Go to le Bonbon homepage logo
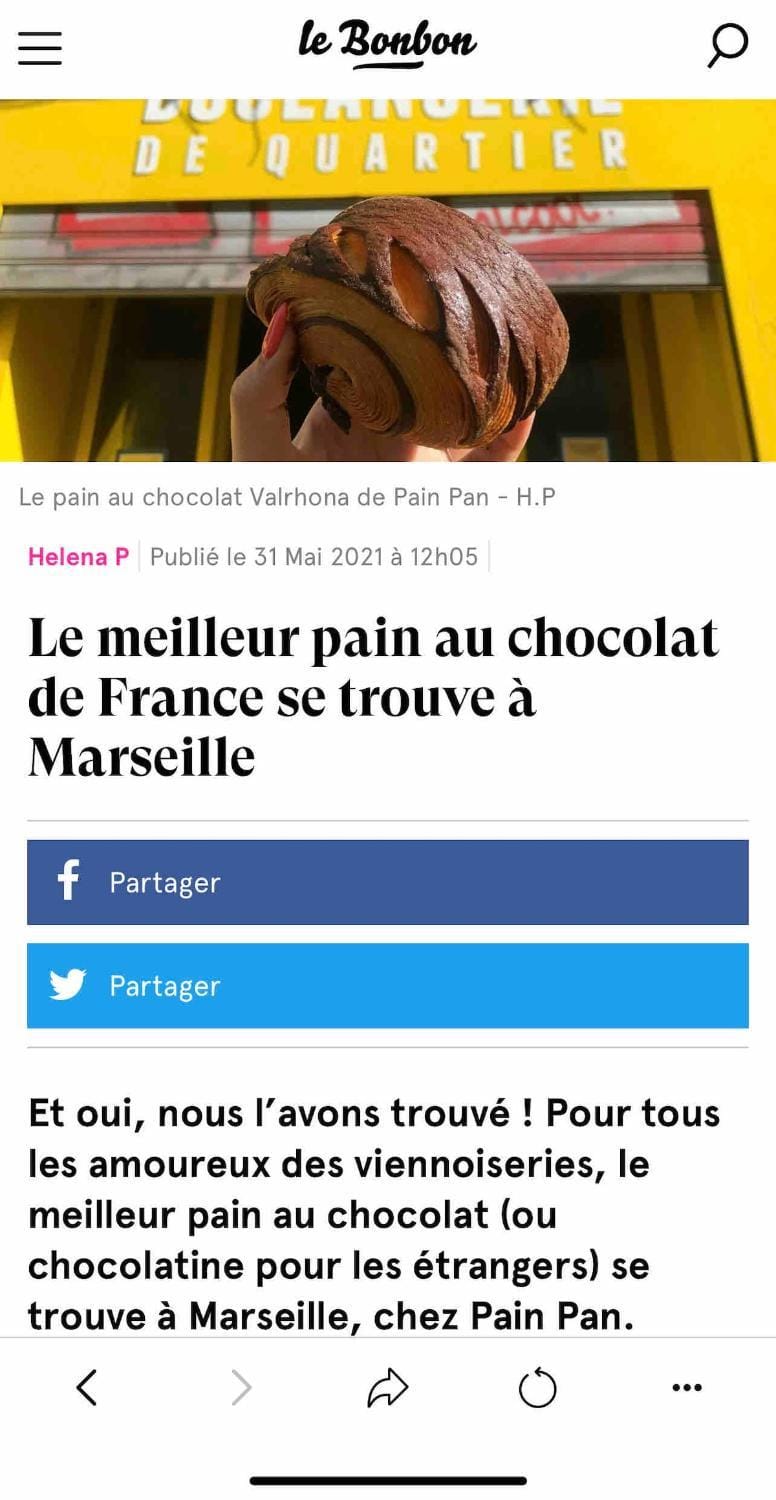776x1500 pixels. [388, 44]
